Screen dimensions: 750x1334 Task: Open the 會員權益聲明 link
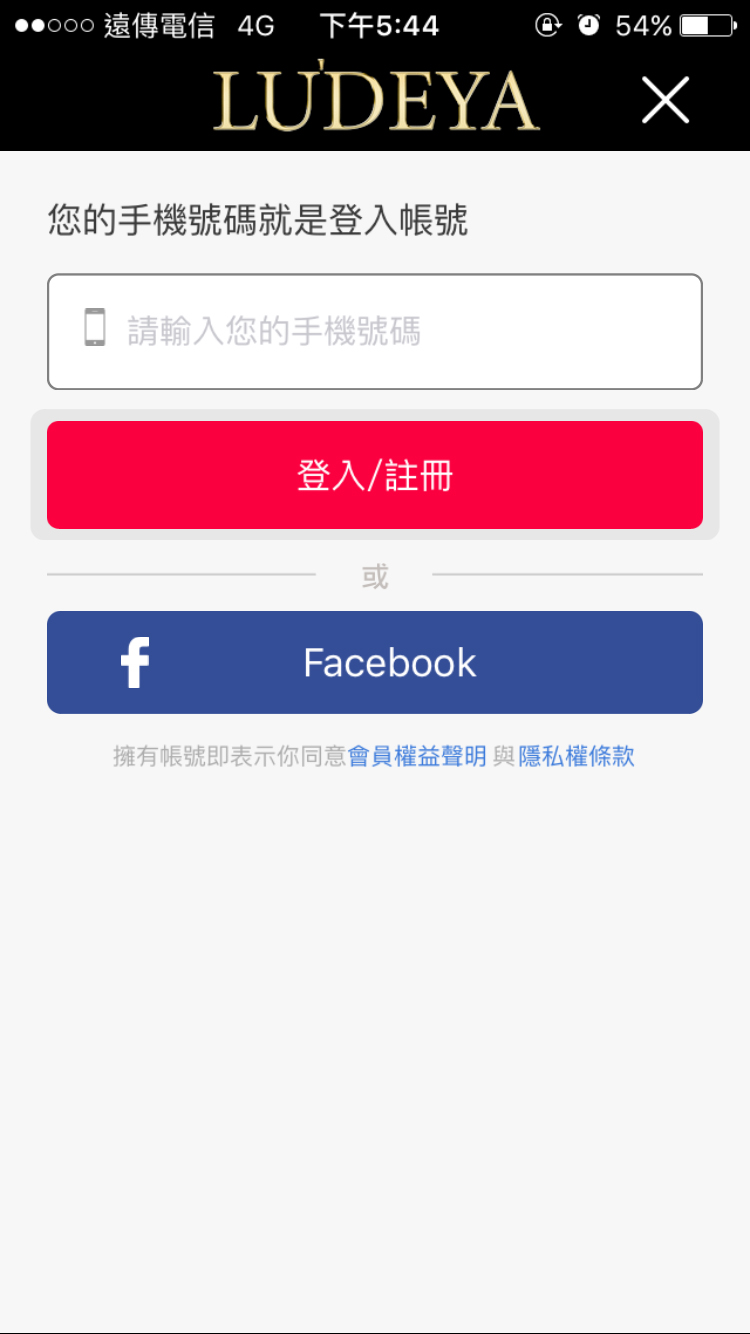click(417, 756)
